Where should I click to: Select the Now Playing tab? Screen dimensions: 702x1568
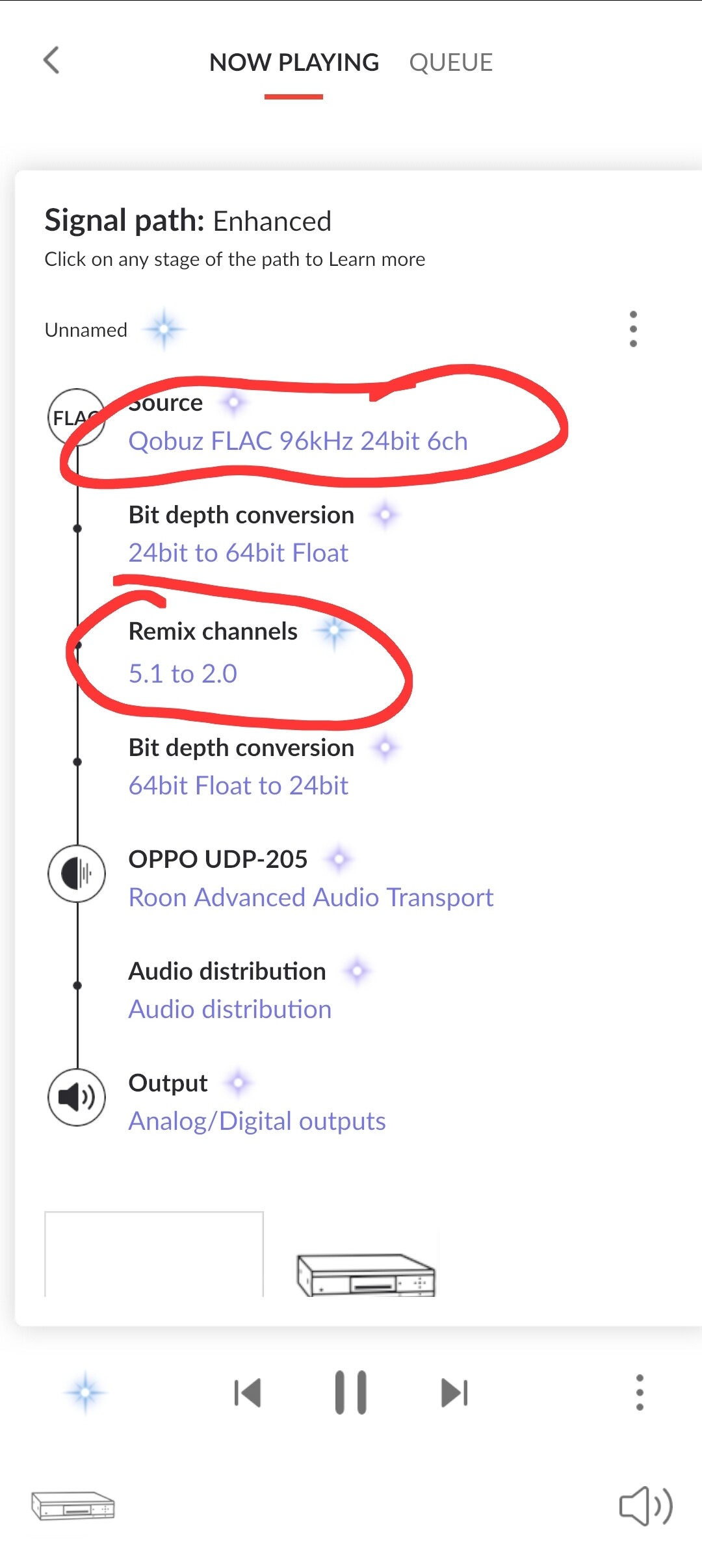(294, 62)
